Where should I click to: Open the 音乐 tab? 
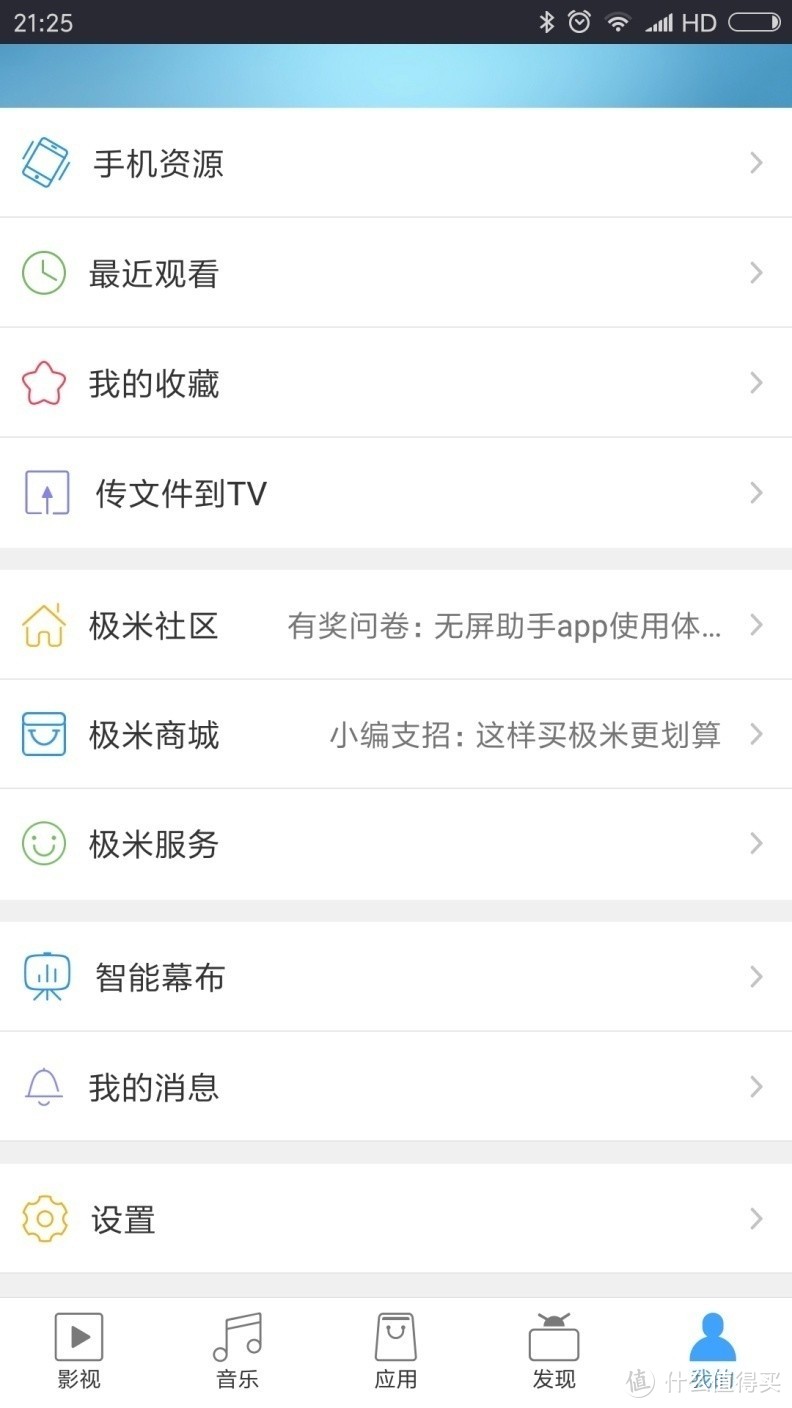237,1348
